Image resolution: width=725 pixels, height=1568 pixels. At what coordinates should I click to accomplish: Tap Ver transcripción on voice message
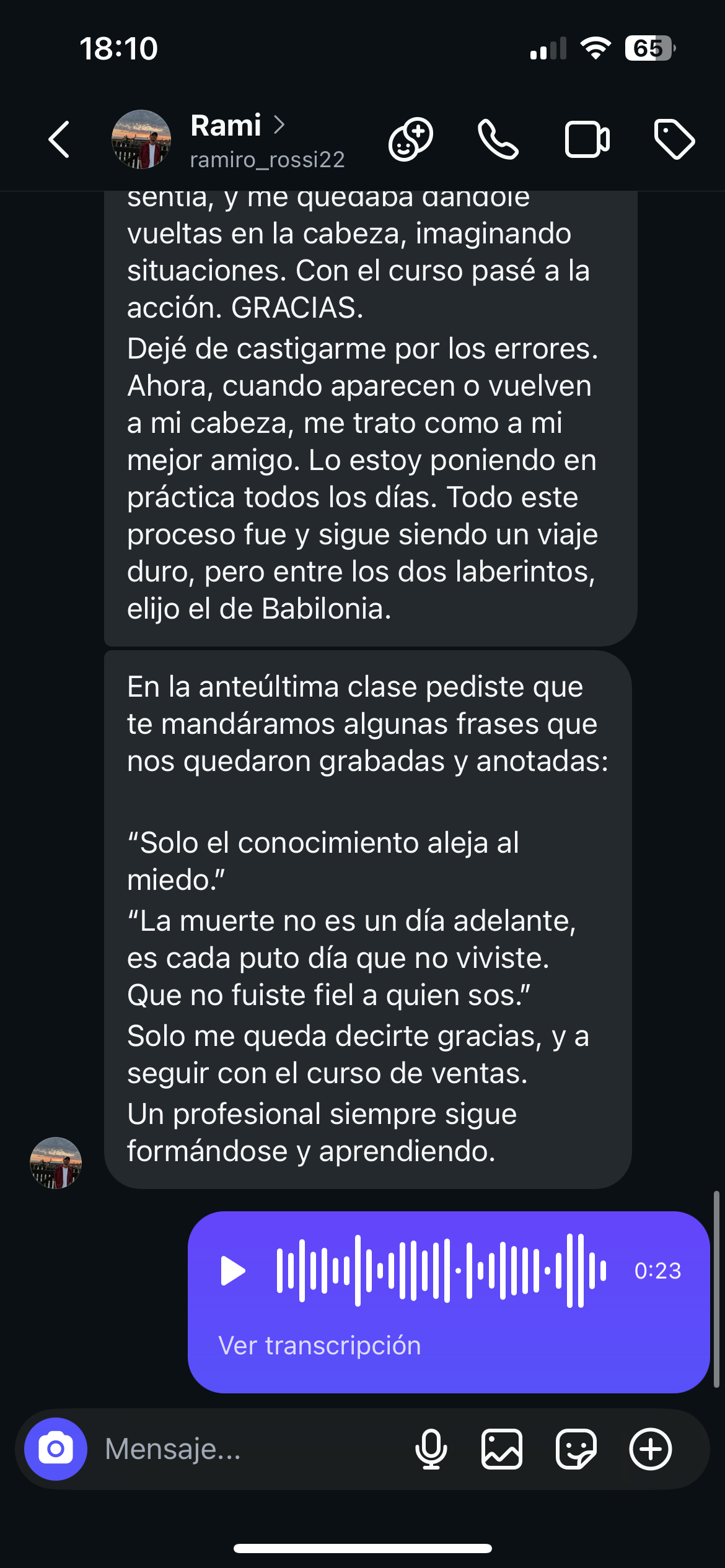click(320, 1345)
